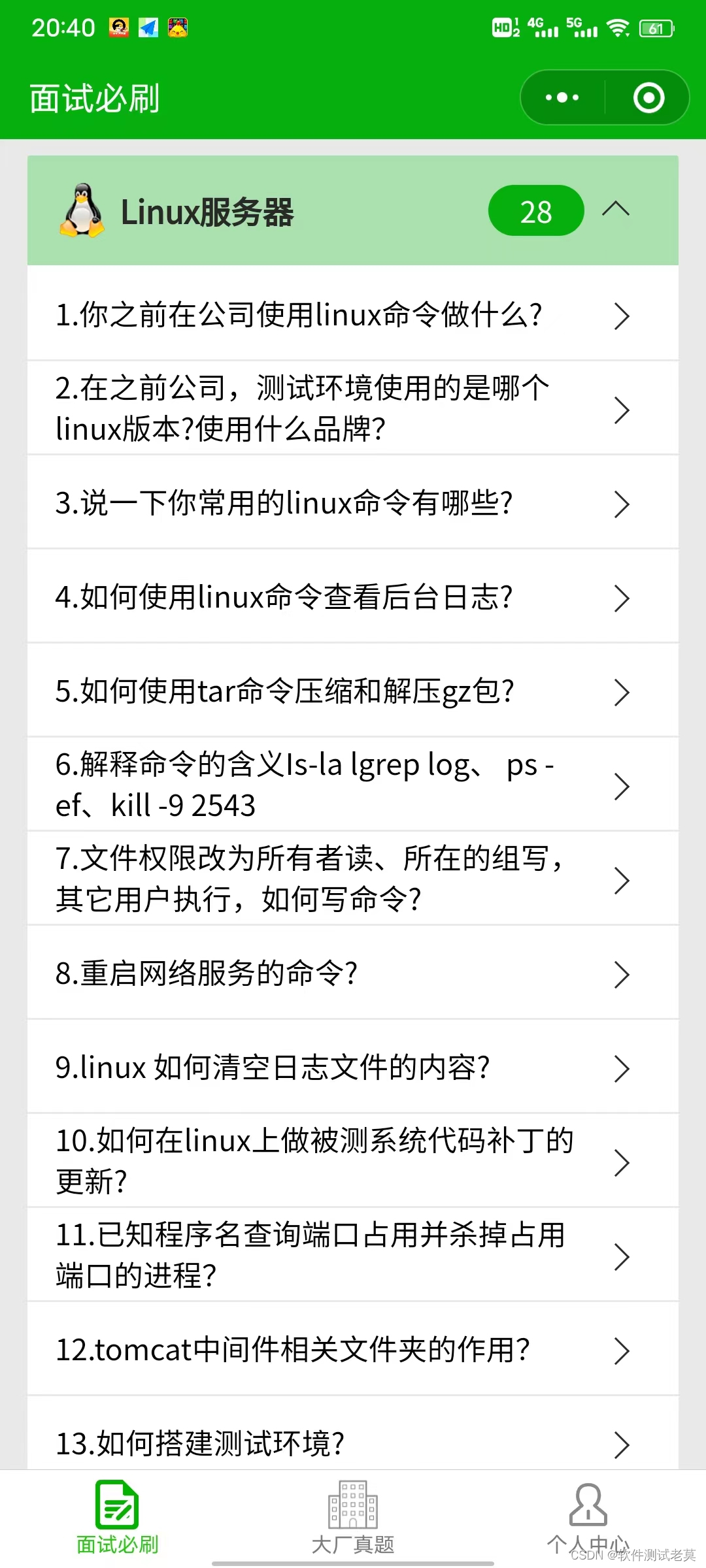Close the mini program via circle button
The width and height of the screenshot is (706, 1568).
tap(648, 98)
